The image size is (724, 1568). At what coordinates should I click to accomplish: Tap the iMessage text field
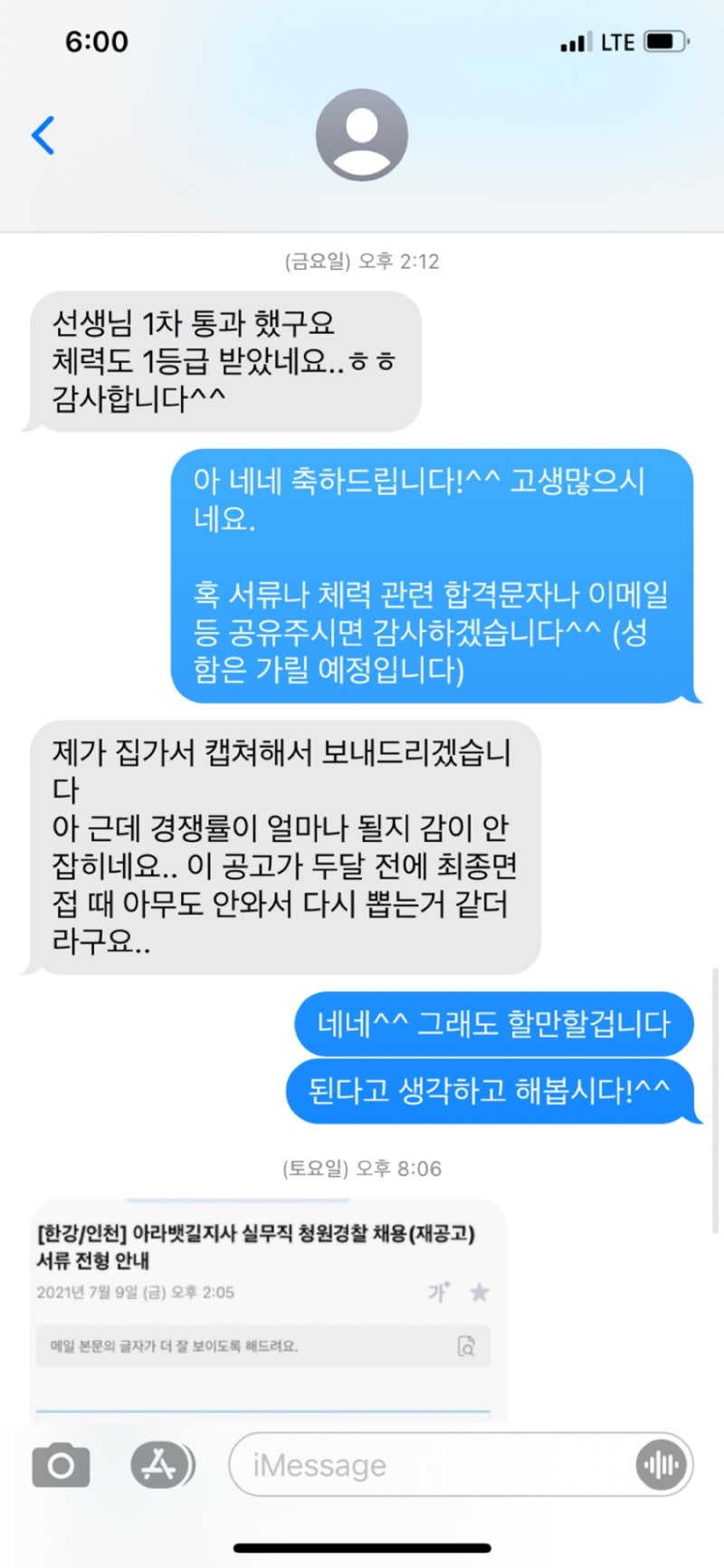(x=425, y=1465)
